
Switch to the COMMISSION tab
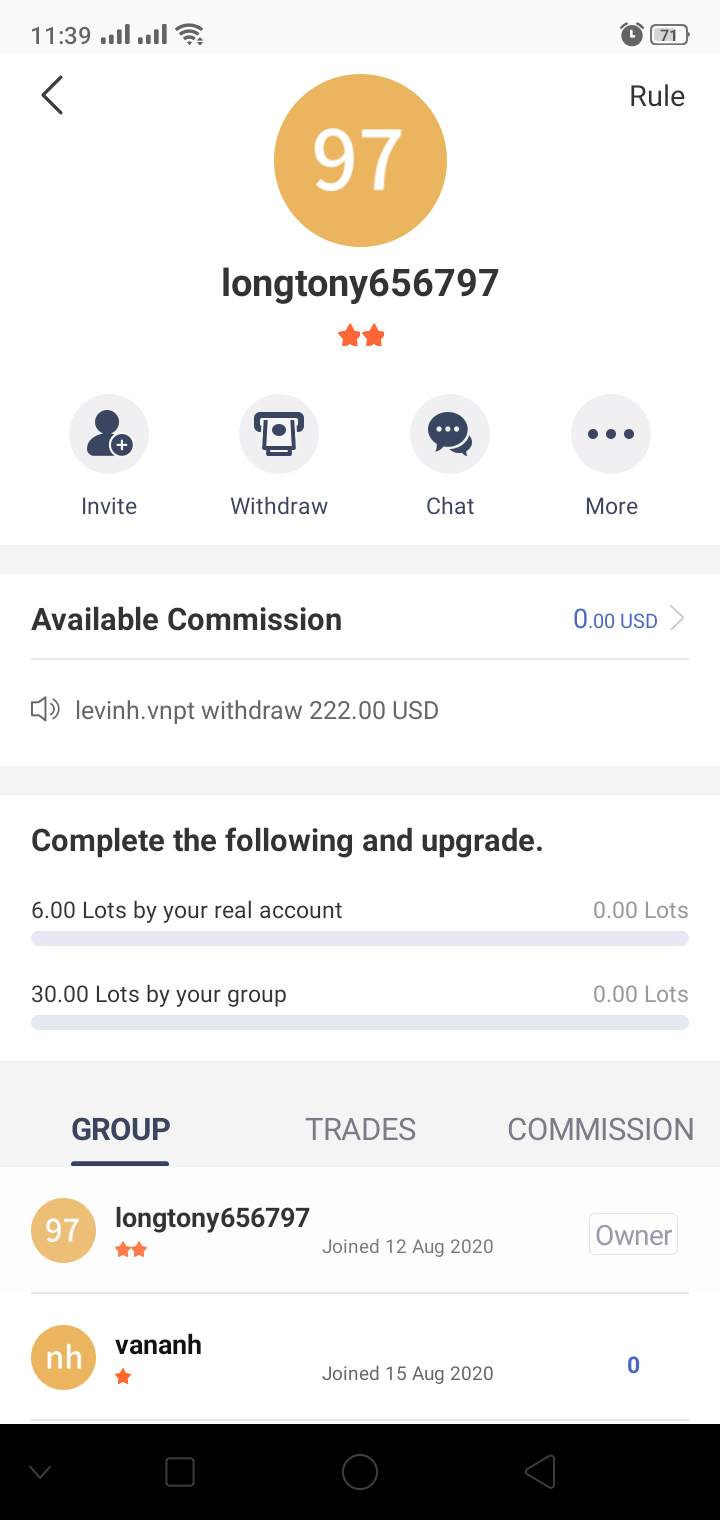pos(600,1129)
